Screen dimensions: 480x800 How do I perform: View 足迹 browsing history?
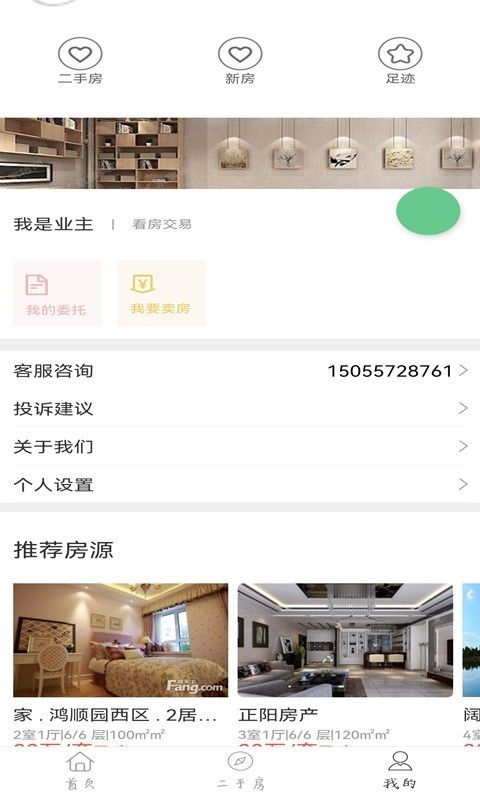pyautogui.click(x=400, y=61)
